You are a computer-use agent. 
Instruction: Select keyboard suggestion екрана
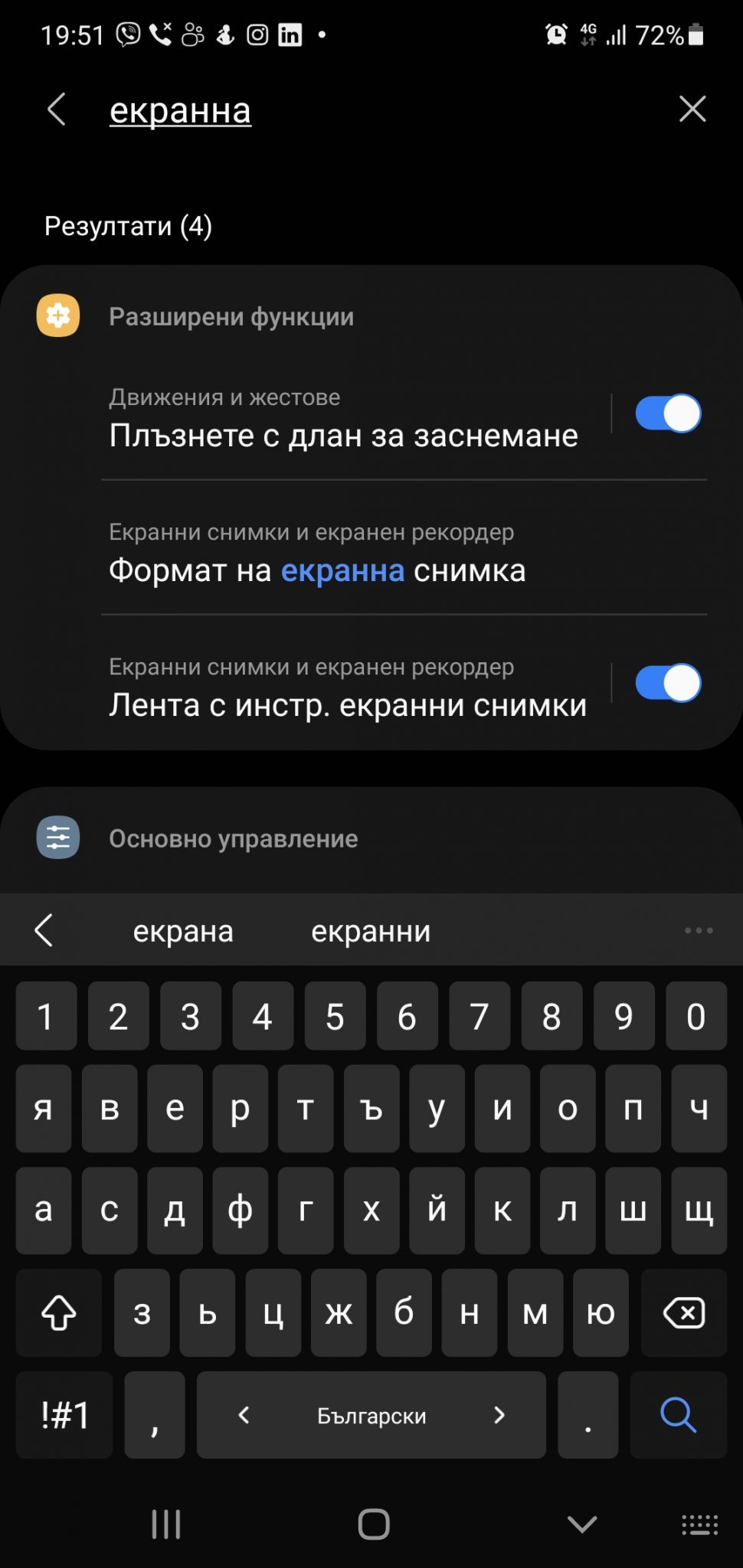pyautogui.click(x=183, y=931)
